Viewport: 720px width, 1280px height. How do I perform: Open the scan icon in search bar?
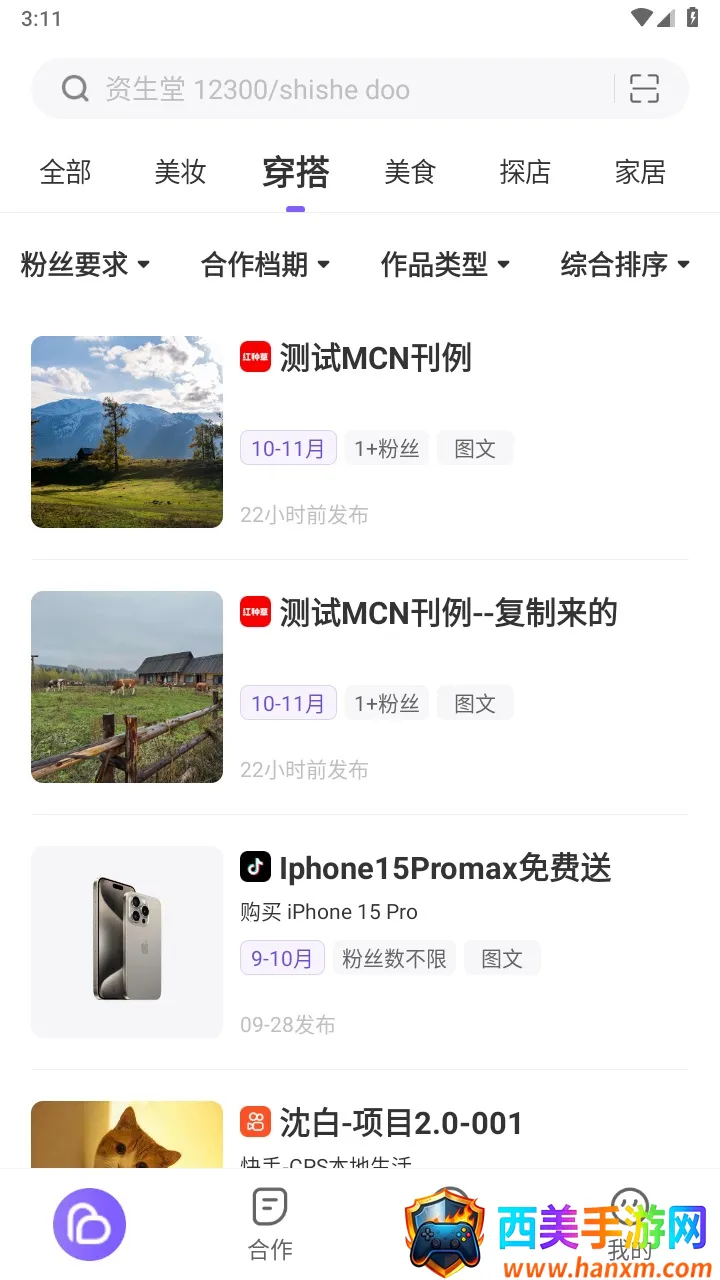point(645,89)
